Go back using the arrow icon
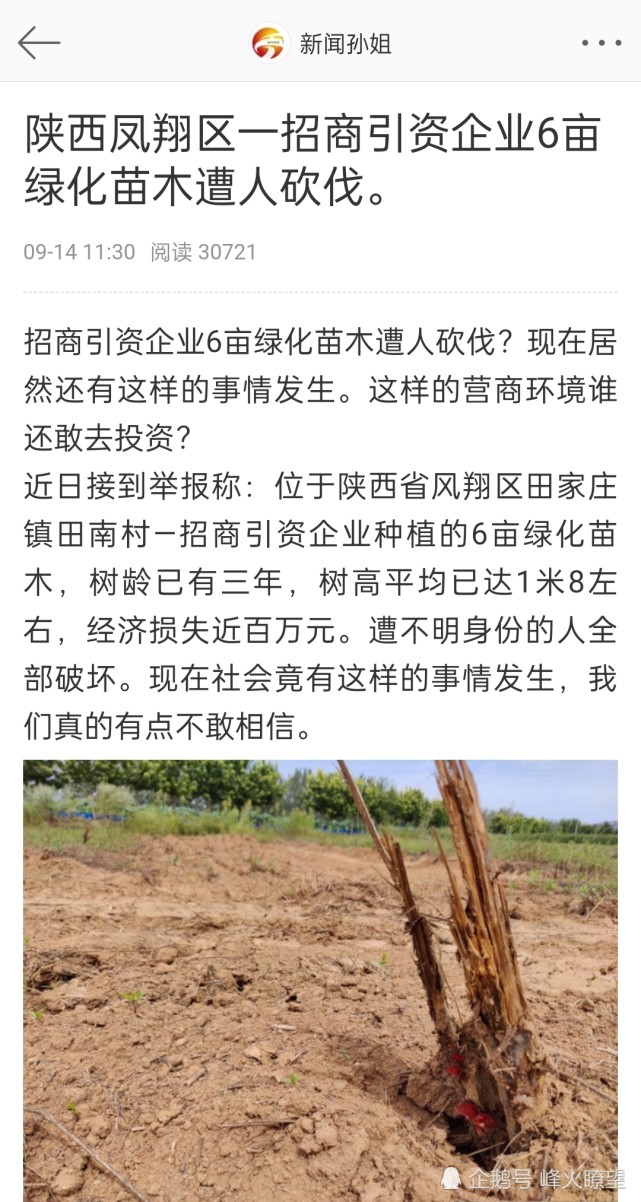The width and height of the screenshot is (641, 1202). pyautogui.click(x=39, y=43)
